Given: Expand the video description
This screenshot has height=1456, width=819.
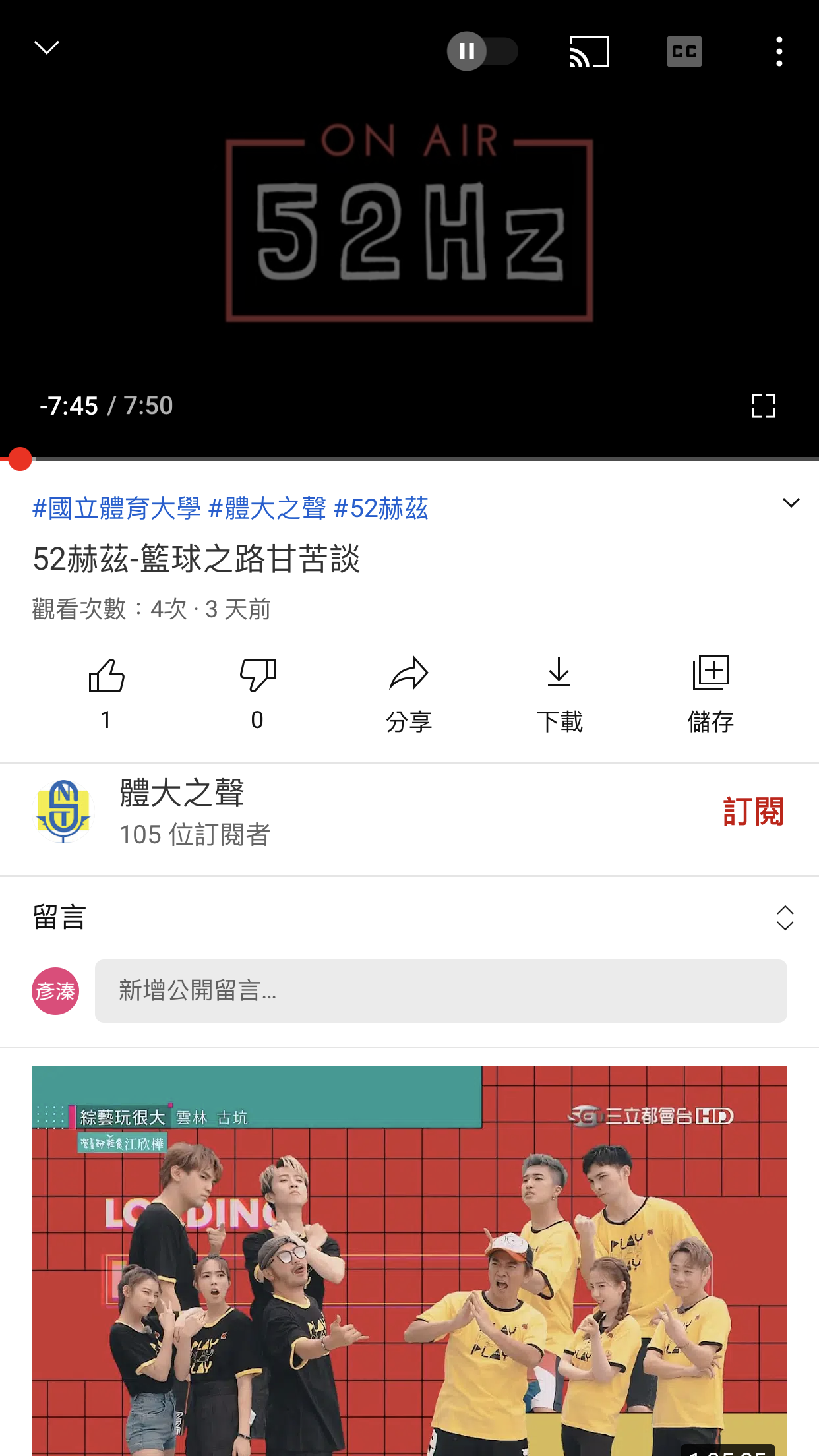Looking at the screenshot, I should click(791, 503).
